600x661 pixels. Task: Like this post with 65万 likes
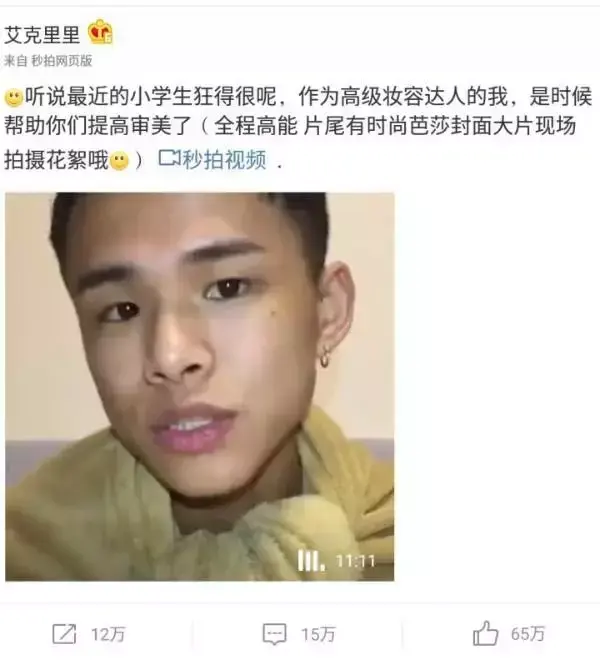[509, 633]
